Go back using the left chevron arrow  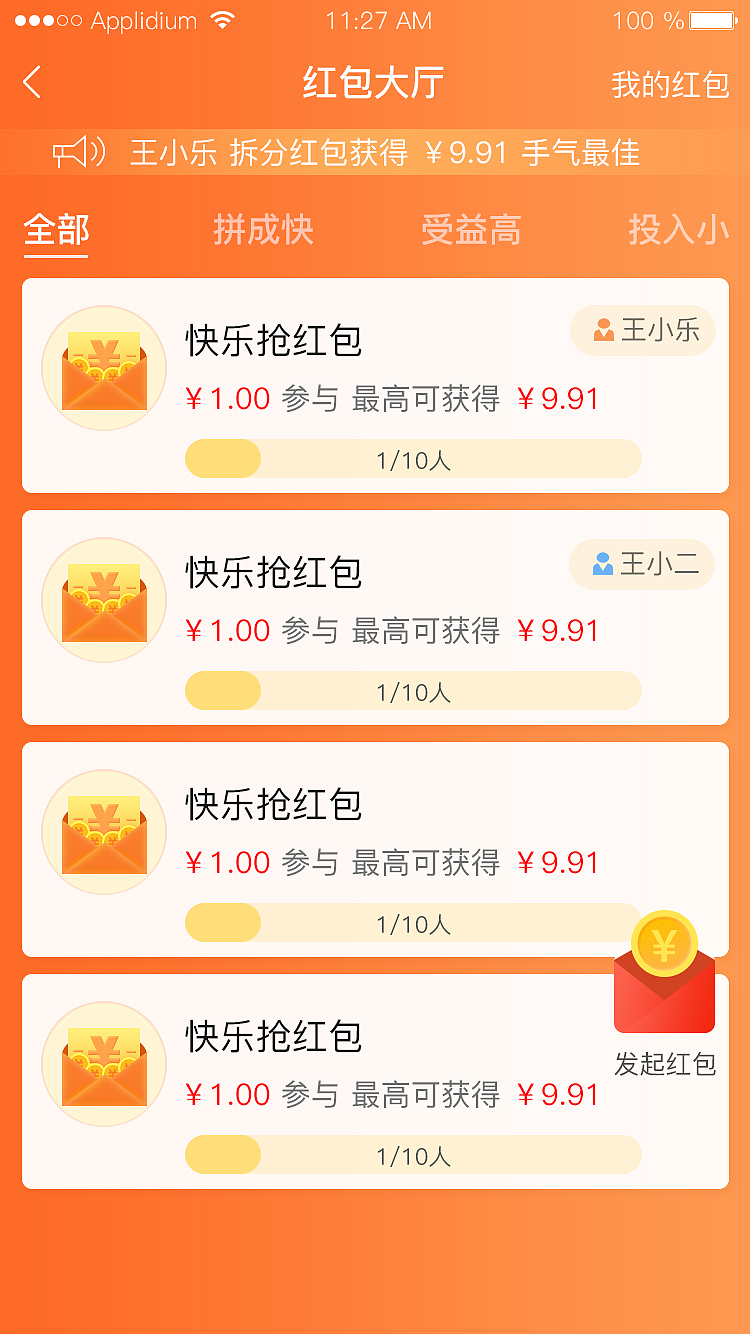click(x=31, y=83)
